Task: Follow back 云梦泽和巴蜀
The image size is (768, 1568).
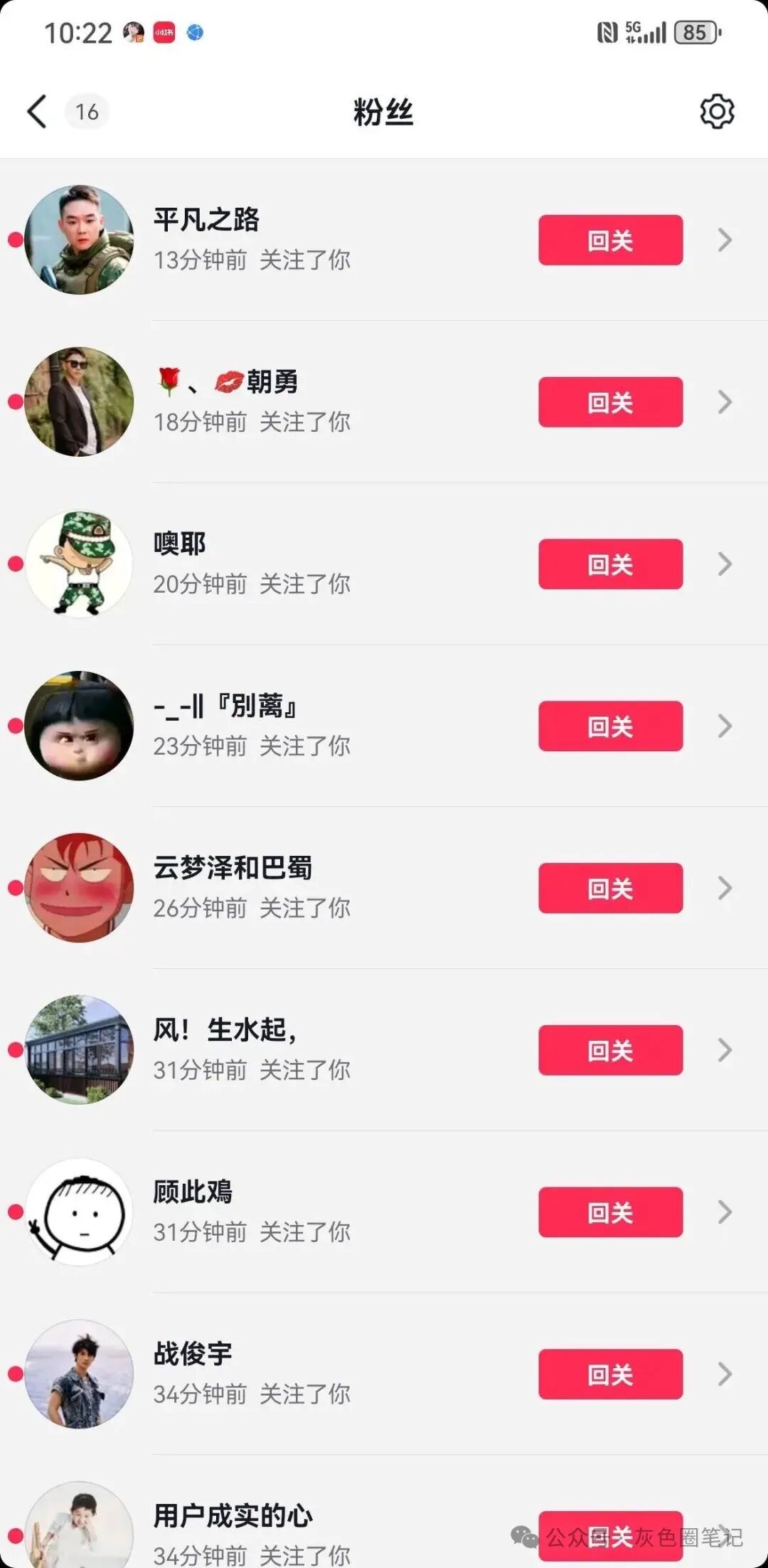Action: pos(610,889)
